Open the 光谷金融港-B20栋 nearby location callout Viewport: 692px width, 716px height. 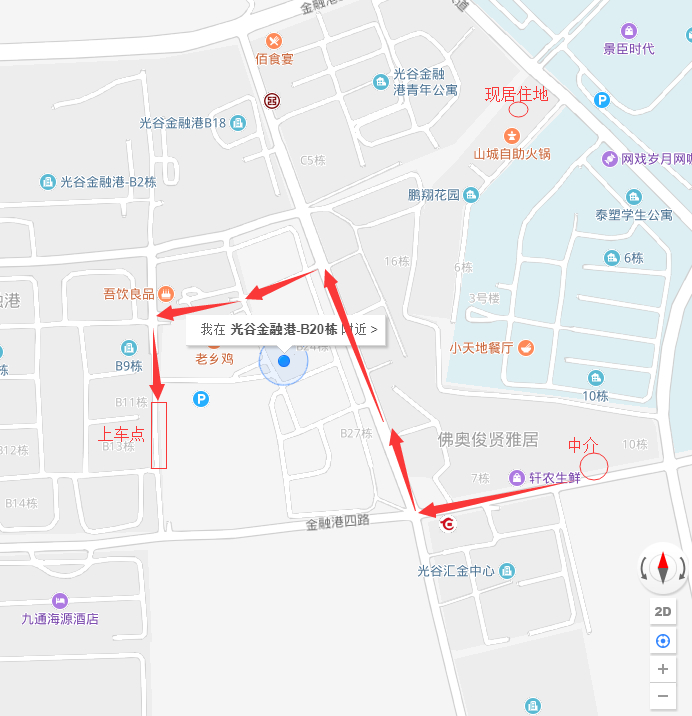[287, 329]
